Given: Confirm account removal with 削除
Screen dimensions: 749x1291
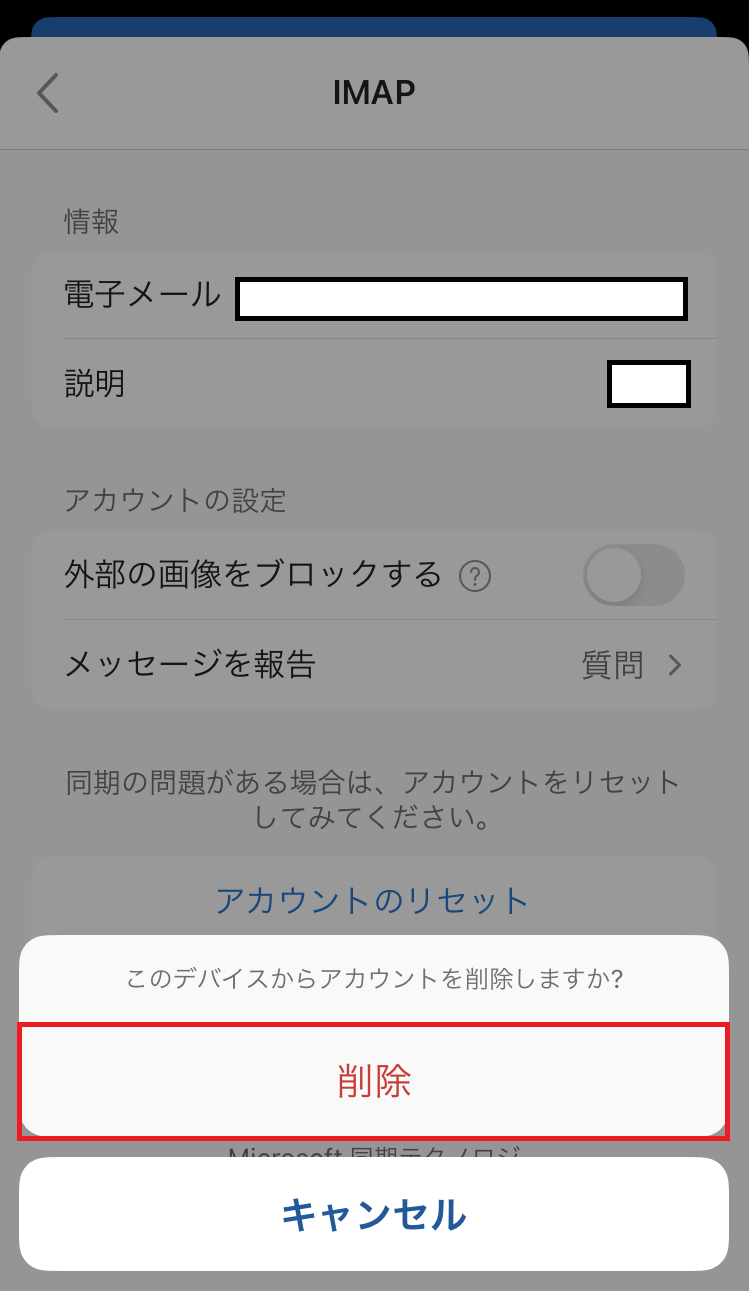Looking at the screenshot, I should (x=373, y=1081).
